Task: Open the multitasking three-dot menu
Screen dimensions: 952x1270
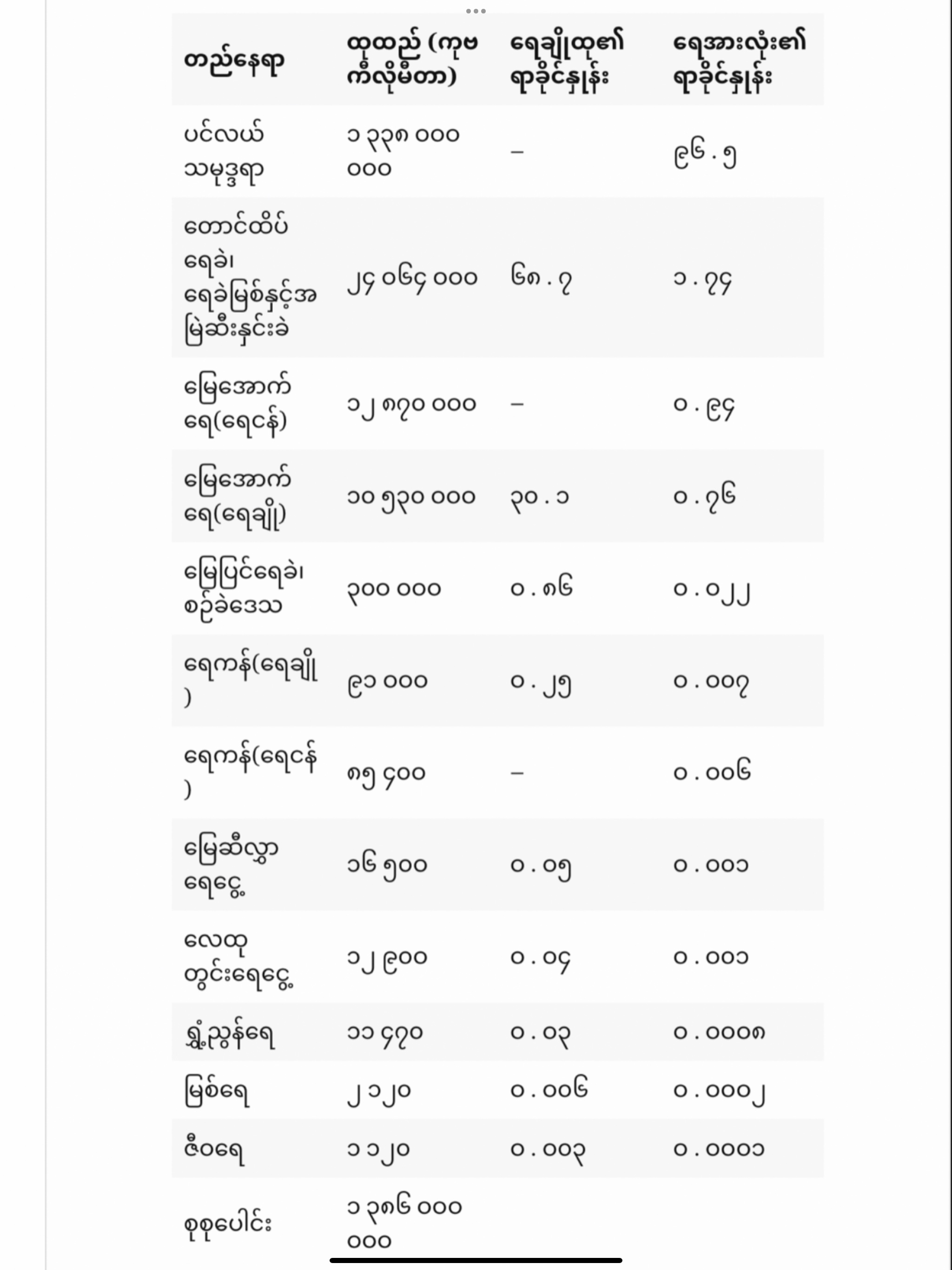Action: 476,11
